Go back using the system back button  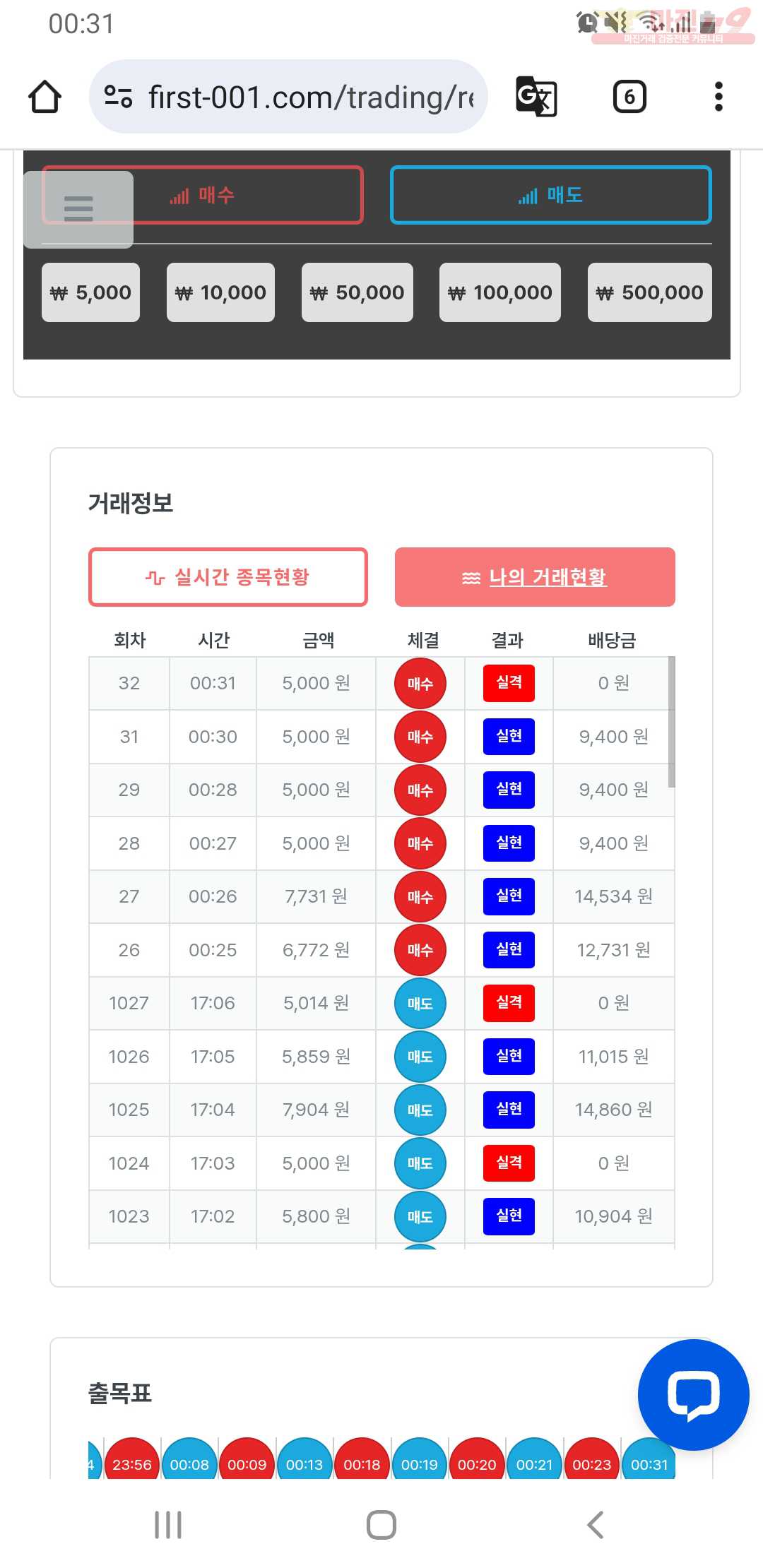595,1525
